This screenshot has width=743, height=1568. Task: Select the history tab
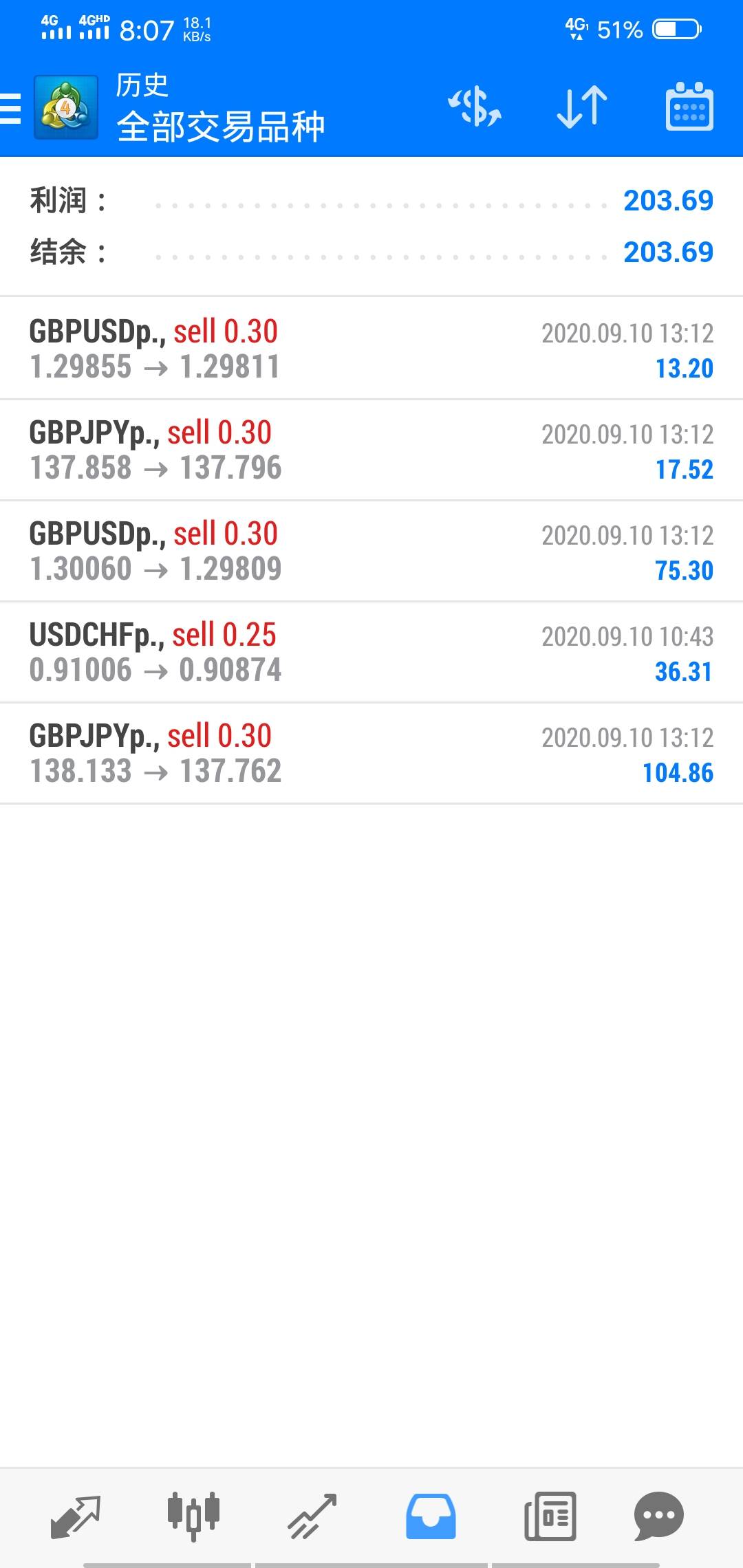click(431, 1516)
